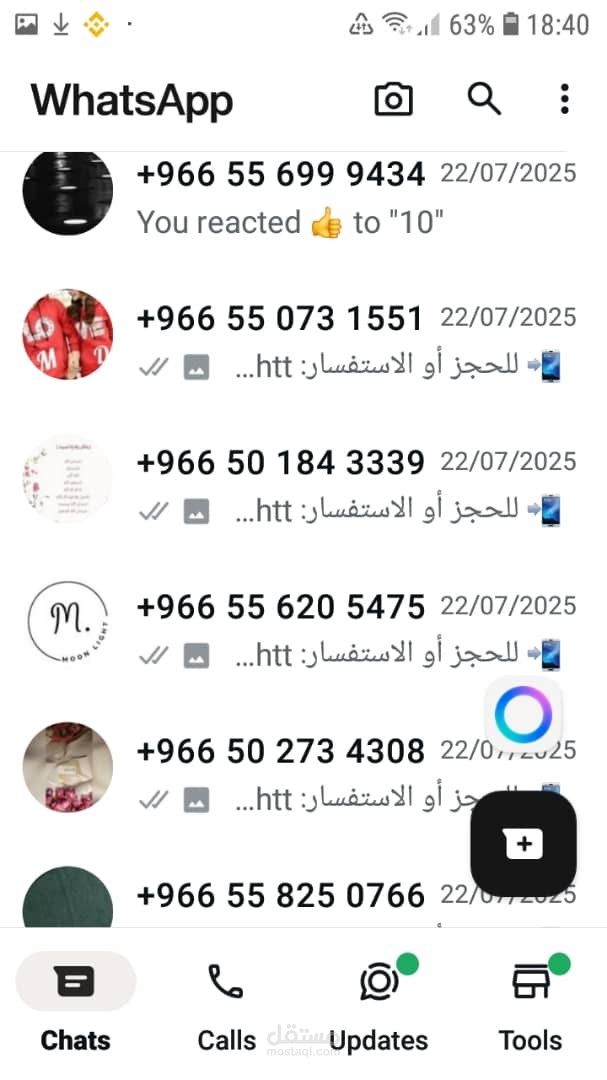Open the chat with +966 50 184 3339

point(280,463)
